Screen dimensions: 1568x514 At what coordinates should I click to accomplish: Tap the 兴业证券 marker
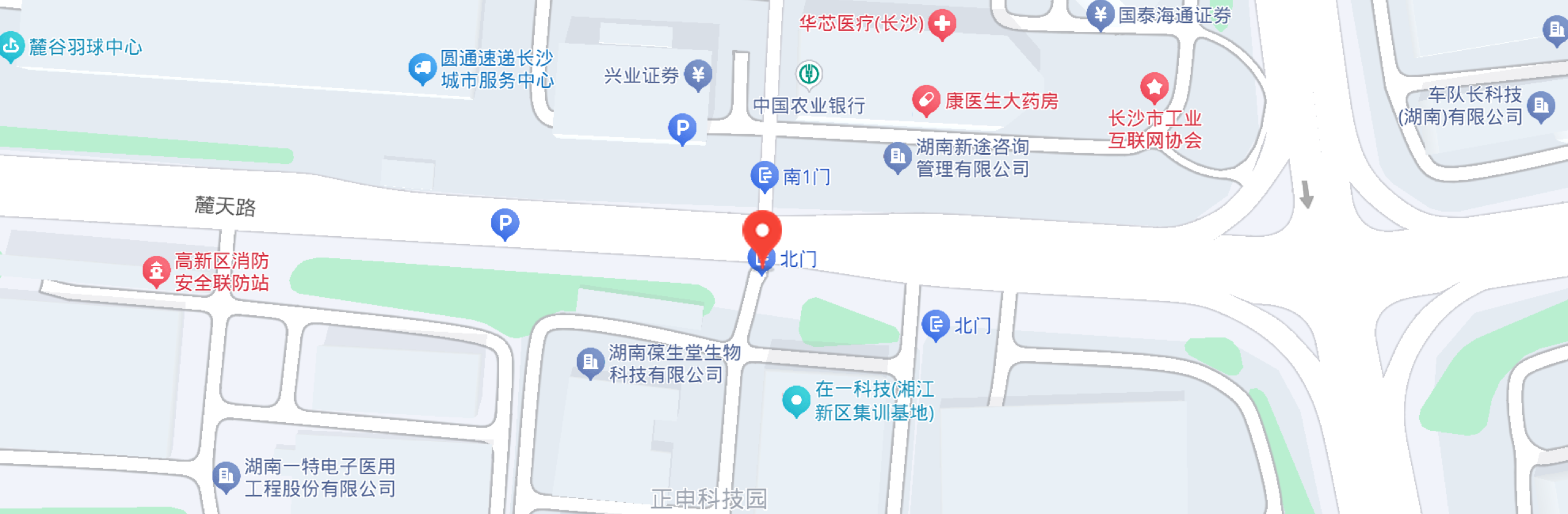tap(698, 75)
